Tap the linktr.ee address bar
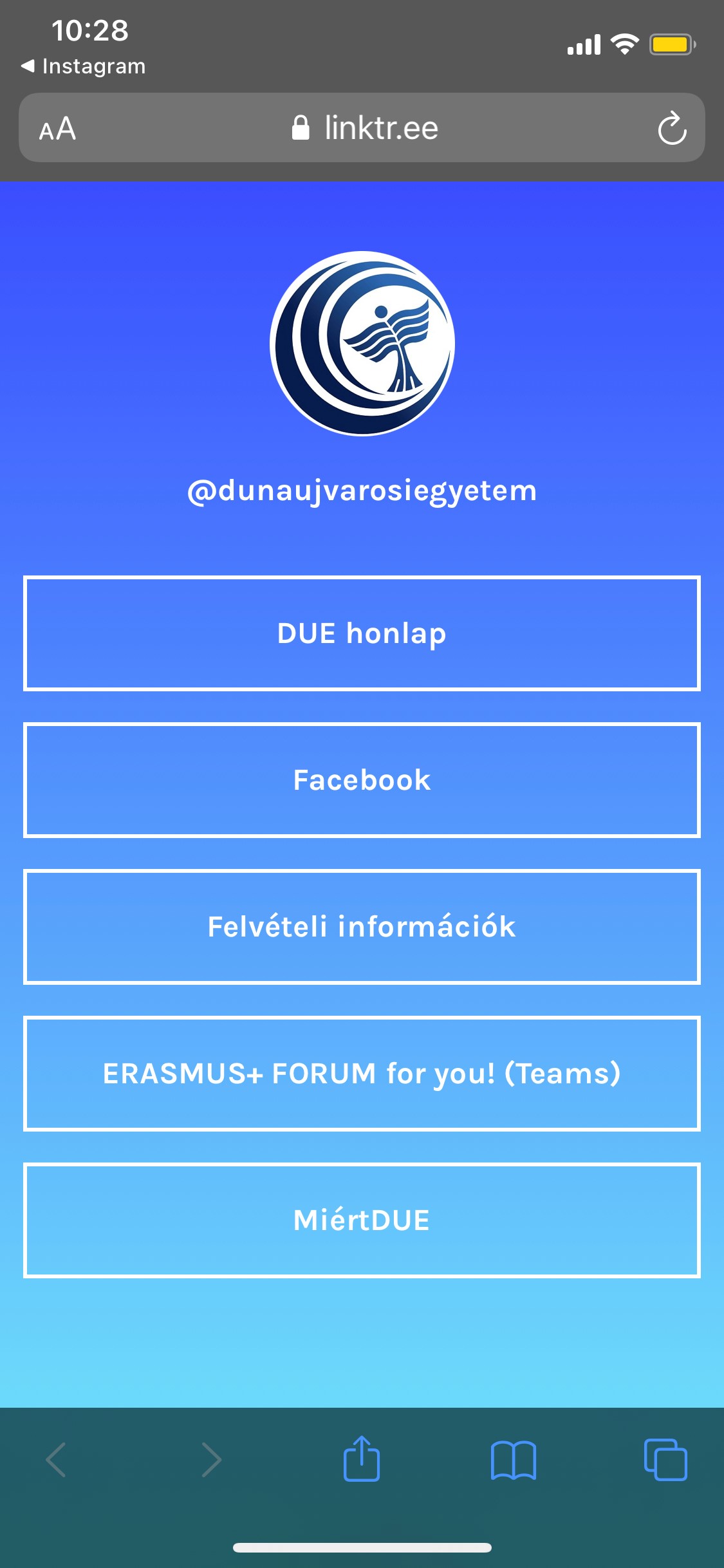 364,127
